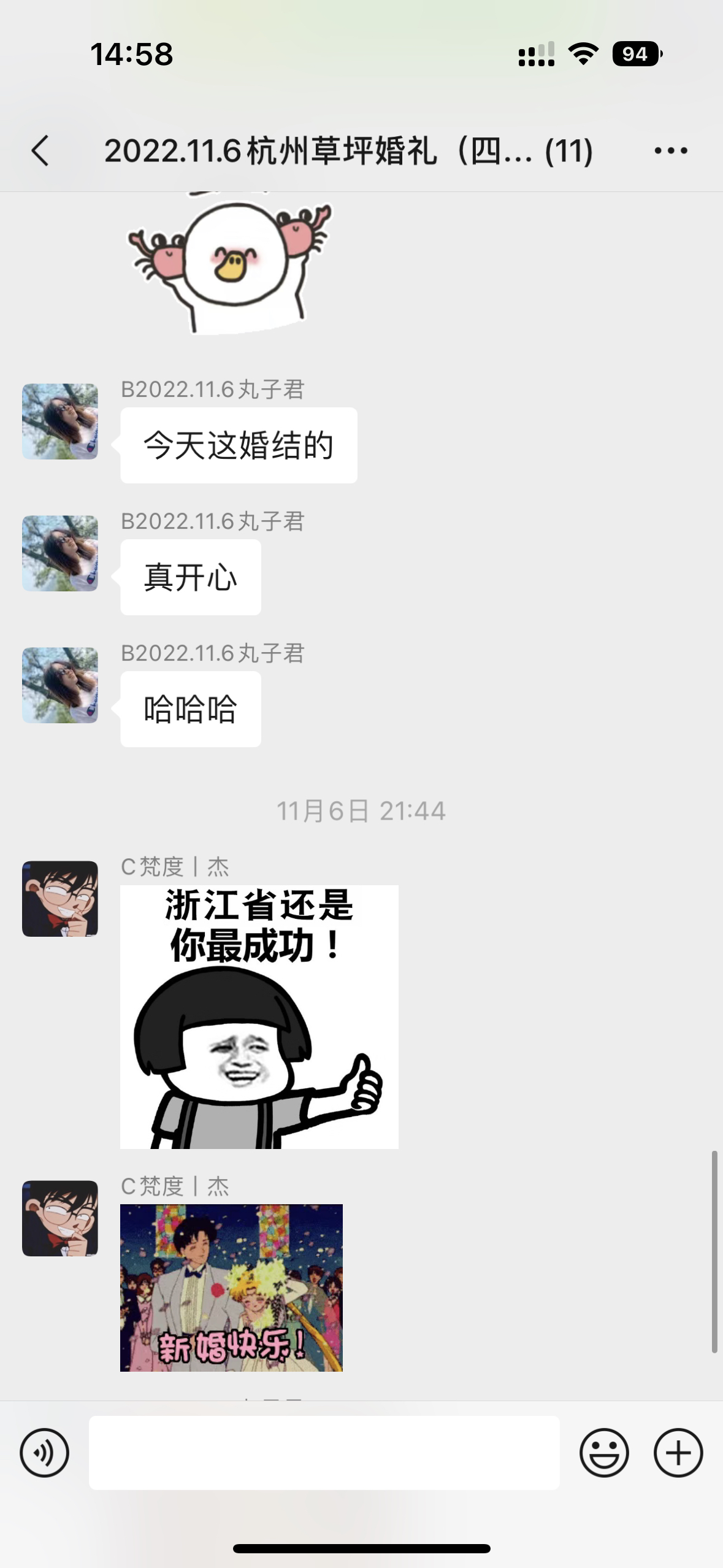Open the emoji sticker panel
This screenshot has height=1568, width=723.
(x=604, y=1453)
